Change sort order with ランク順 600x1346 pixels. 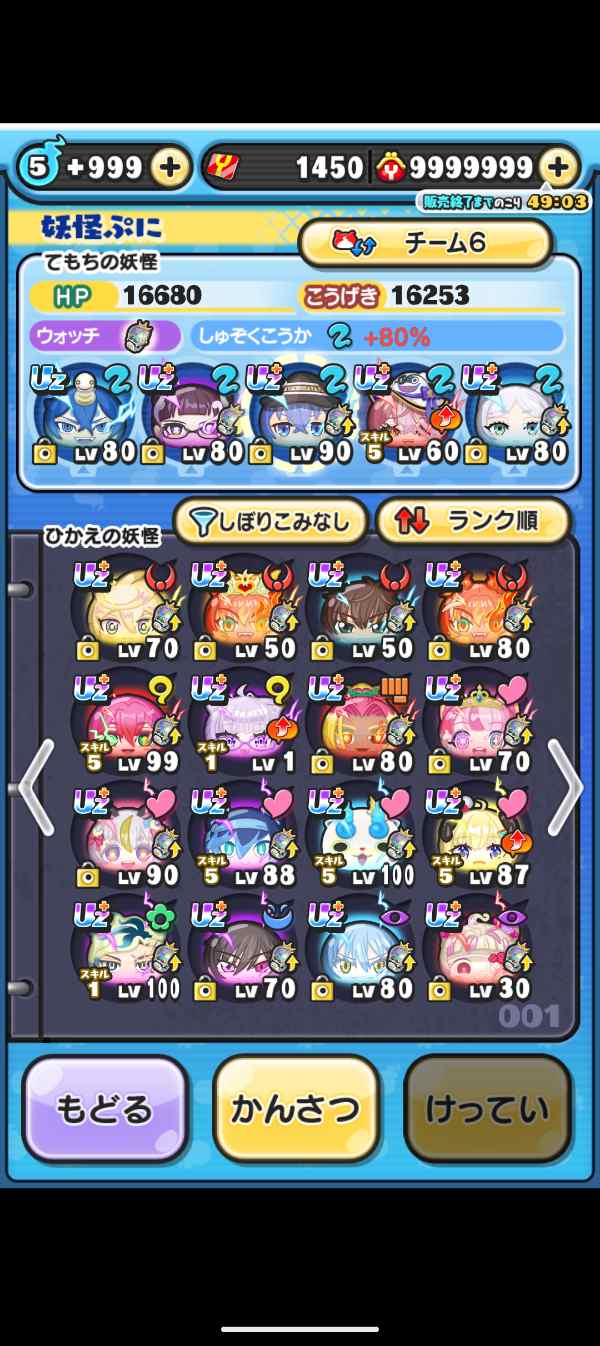point(472,520)
